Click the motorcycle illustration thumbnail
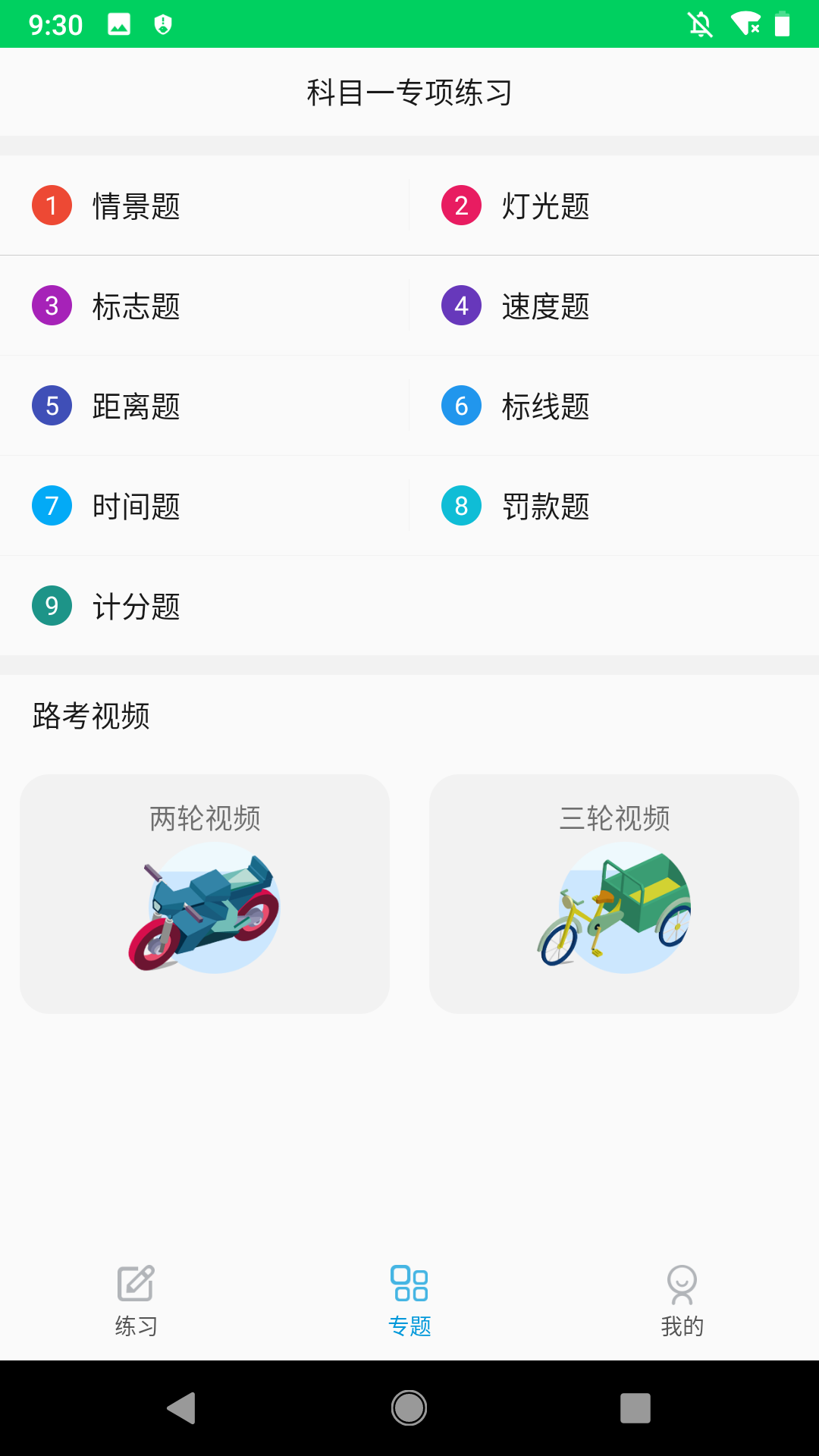The width and height of the screenshot is (819, 1456). click(204, 914)
